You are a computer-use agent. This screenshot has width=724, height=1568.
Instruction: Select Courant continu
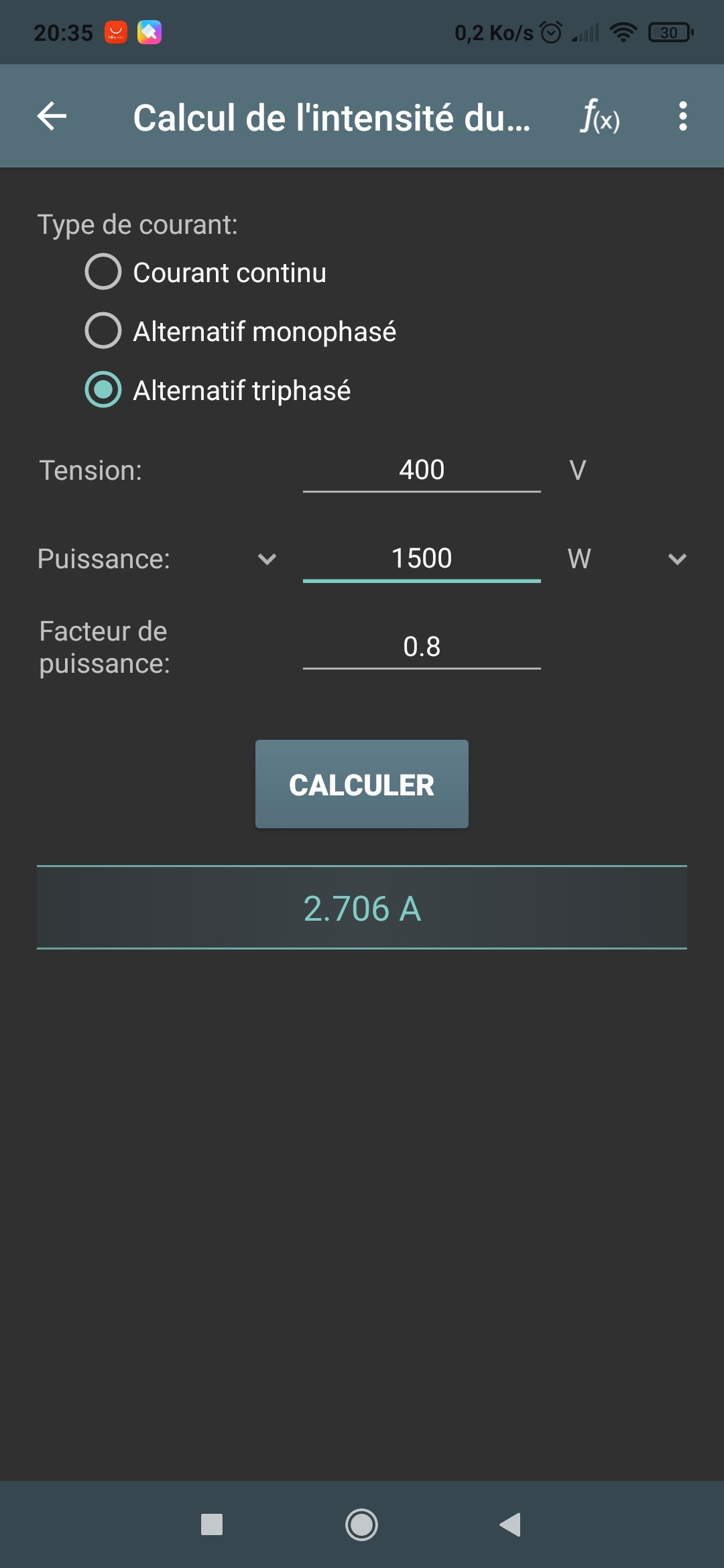[103, 272]
